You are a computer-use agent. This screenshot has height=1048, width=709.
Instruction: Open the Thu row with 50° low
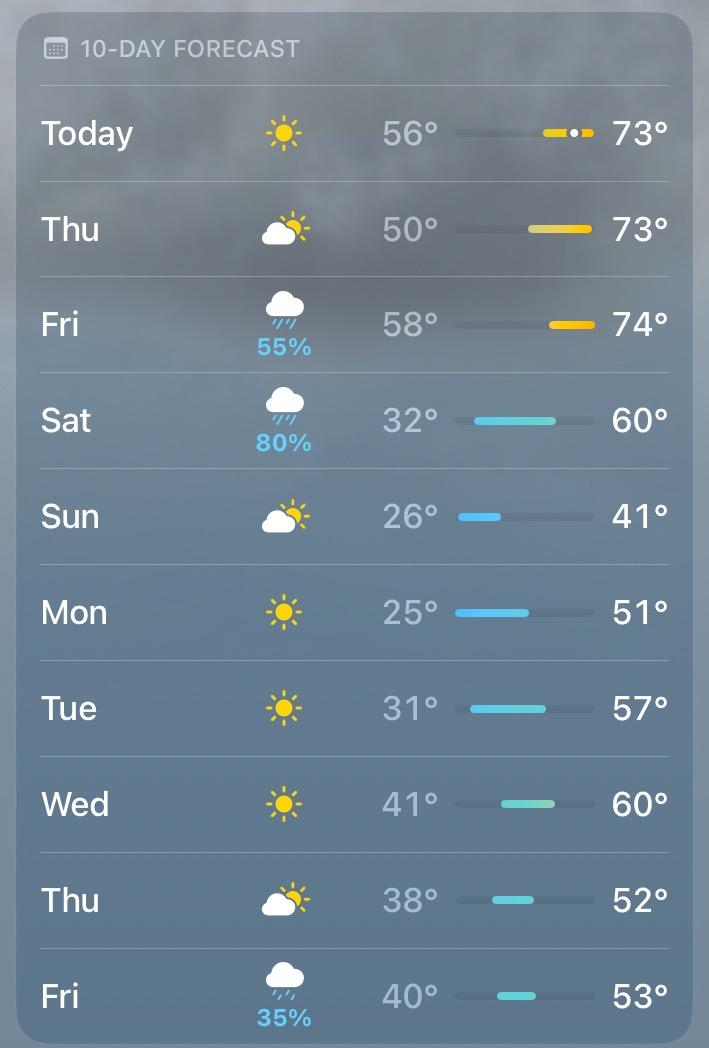click(x=354, y=229)
